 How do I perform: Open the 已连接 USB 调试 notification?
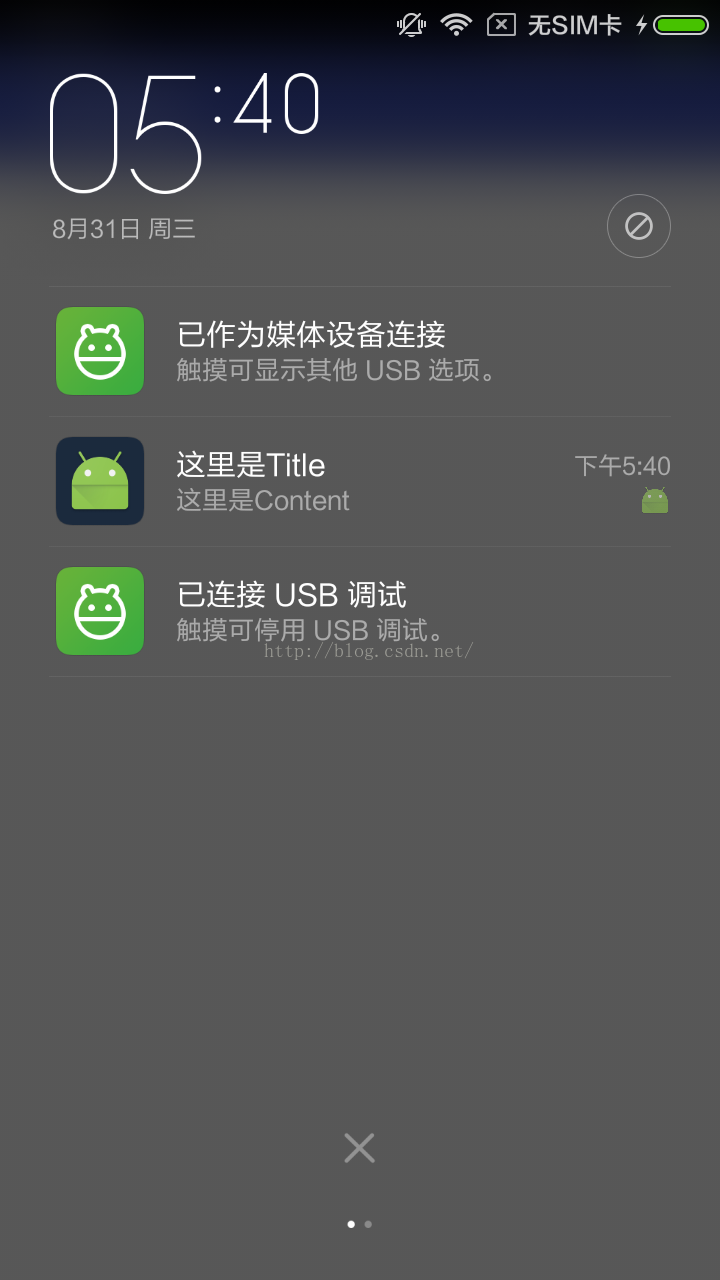[360, 611]
